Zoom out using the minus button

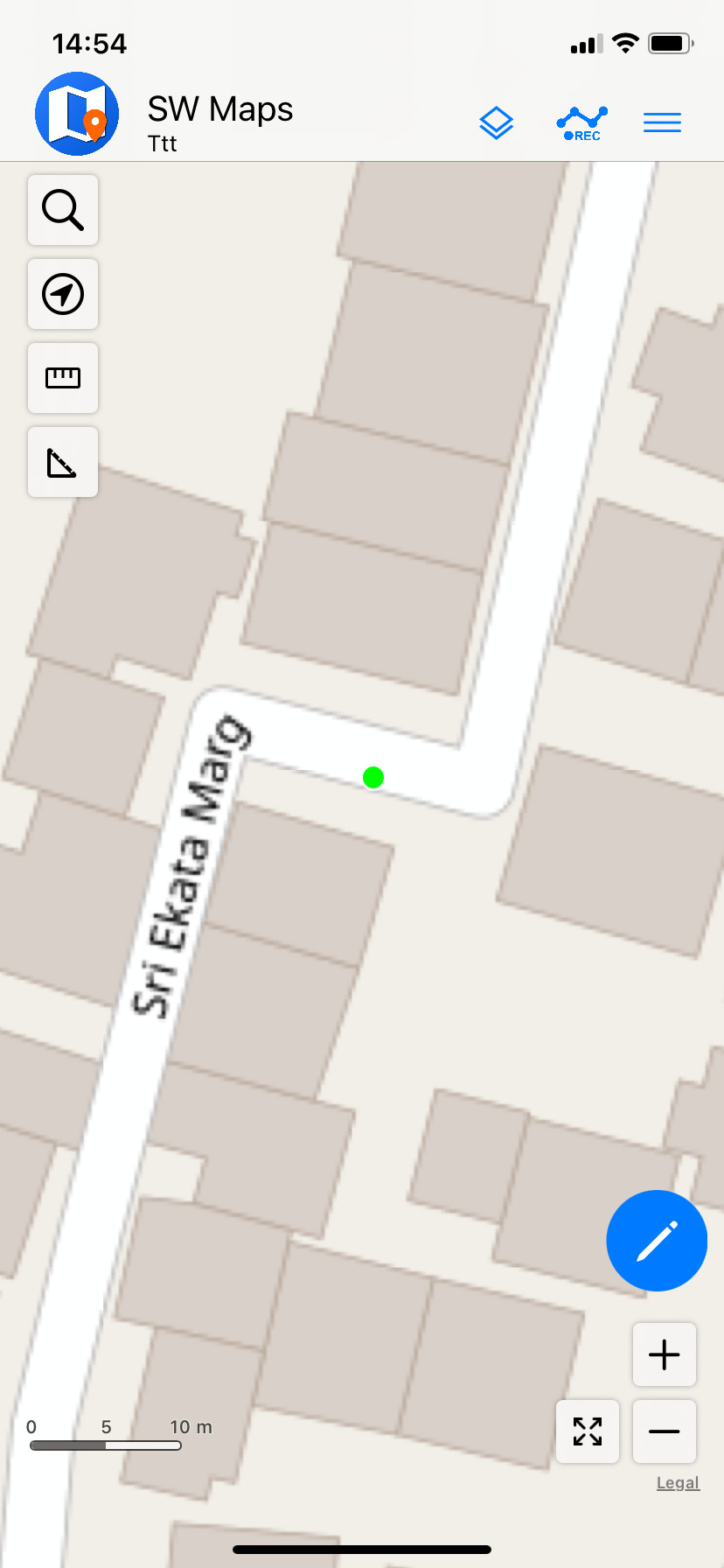[x=665, y=1431]
